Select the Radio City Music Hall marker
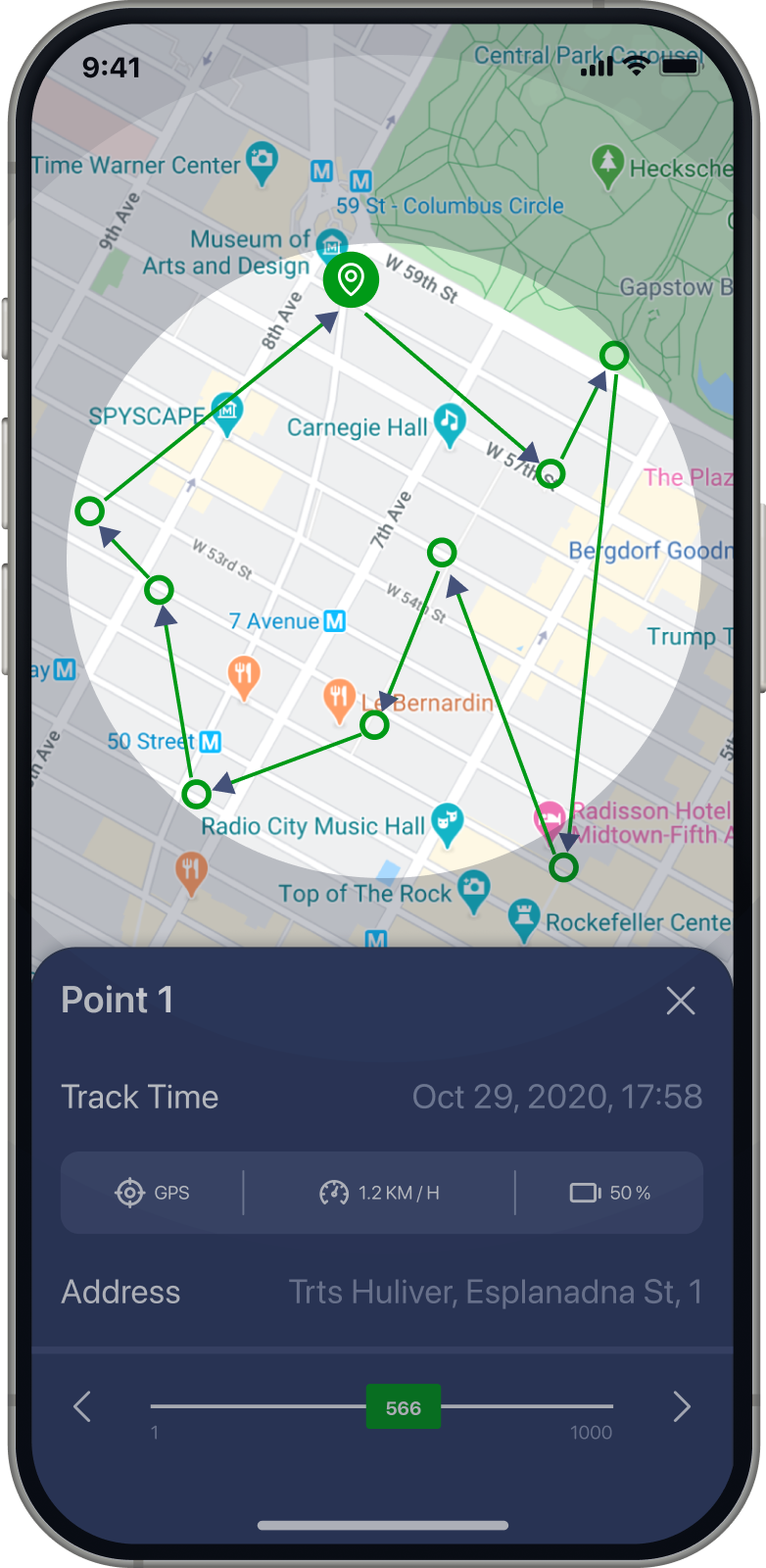766x1568 pixels. [x=448, y=824]
